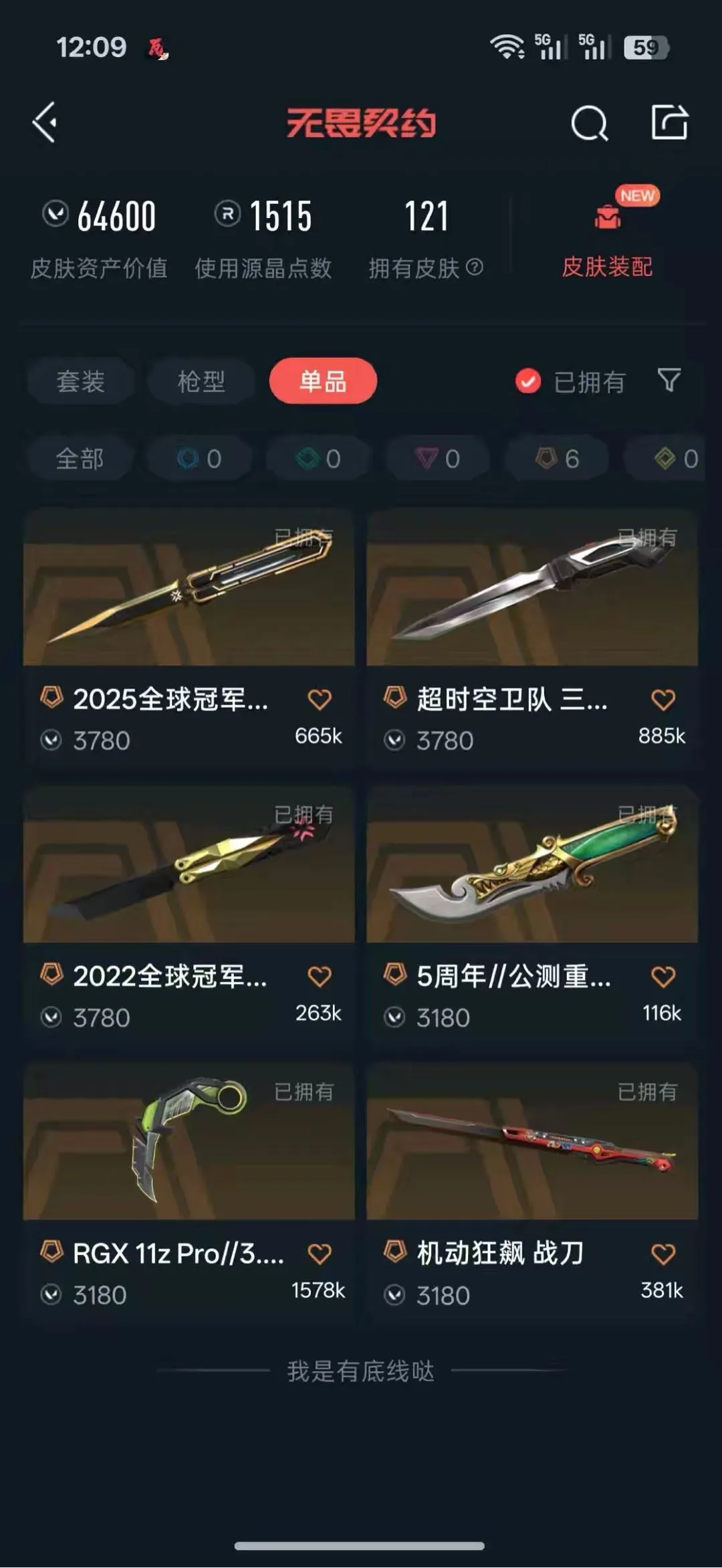Switch to the 套装 tab
Viewport: 722px width, 1568px height.
pyautogui.click(x=80, y=381)
